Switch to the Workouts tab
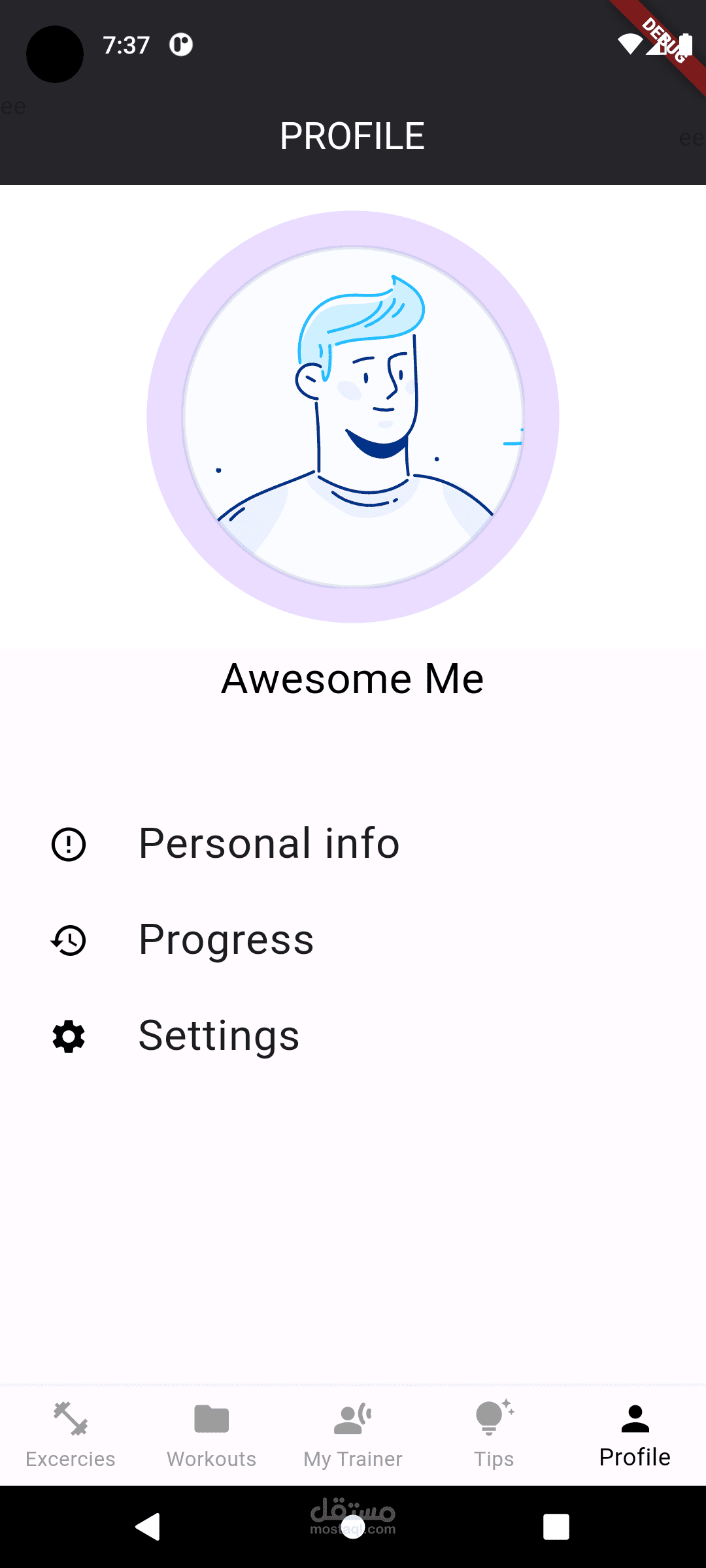This screenshot has width=706, height=1568. pyautogui.click(x=212, y=1434)
